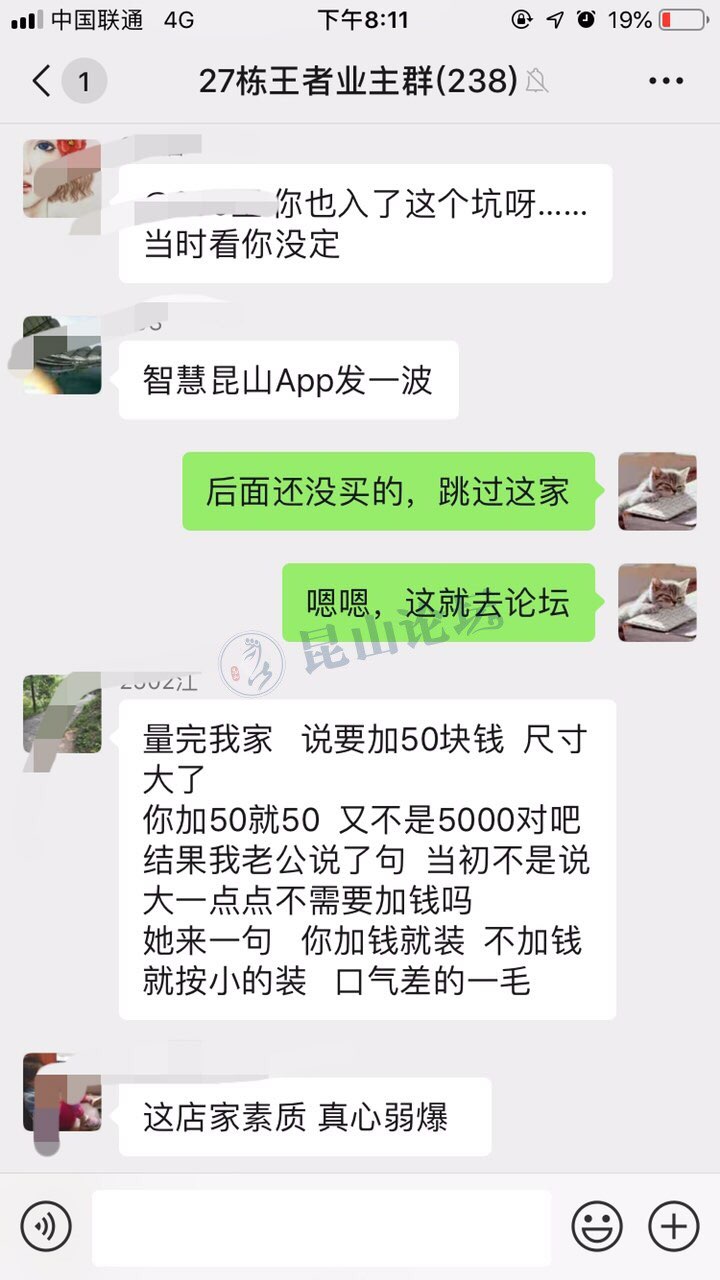720x1280 pixels.
Task: Open the group chat overflow menu
Action: click(x=666, y=81)
